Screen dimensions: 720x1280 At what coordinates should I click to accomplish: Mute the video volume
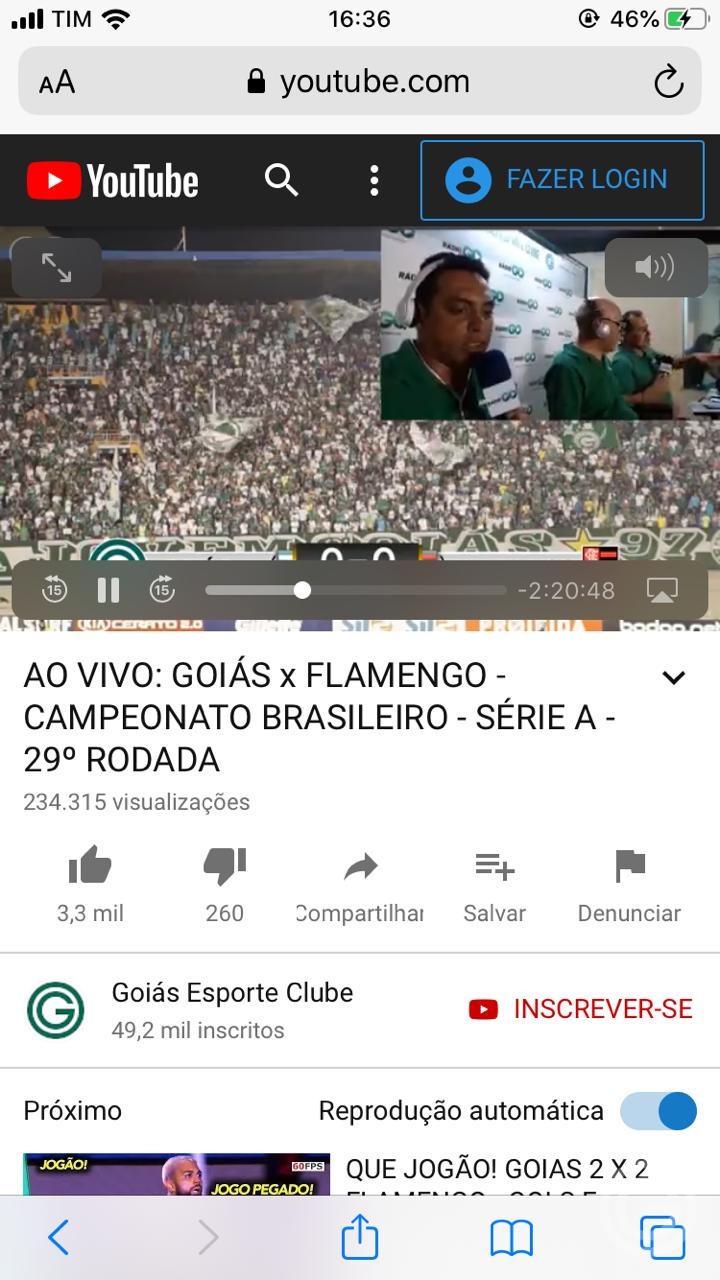coord(655,267)
